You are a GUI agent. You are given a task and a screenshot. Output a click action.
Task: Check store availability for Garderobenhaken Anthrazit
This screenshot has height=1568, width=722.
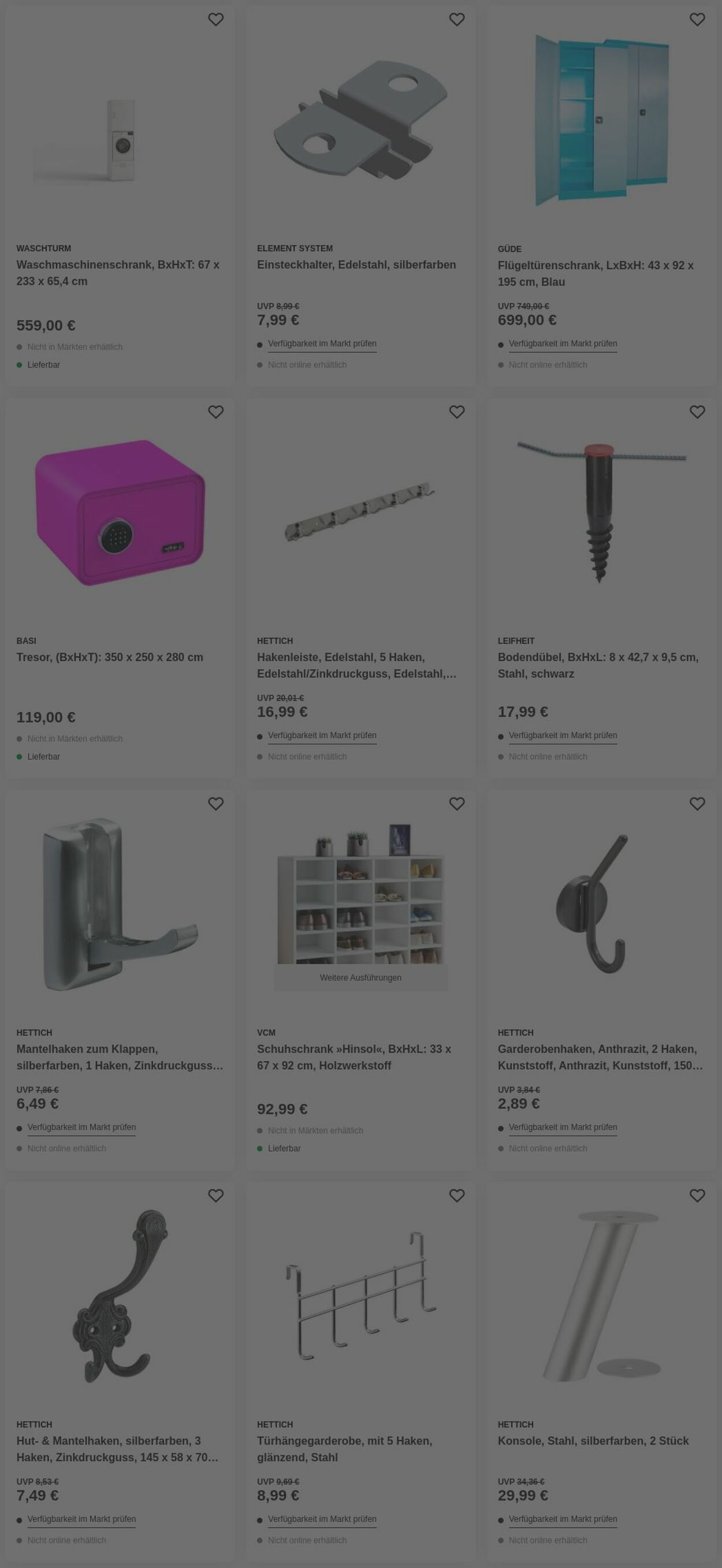coord(563,1128)
